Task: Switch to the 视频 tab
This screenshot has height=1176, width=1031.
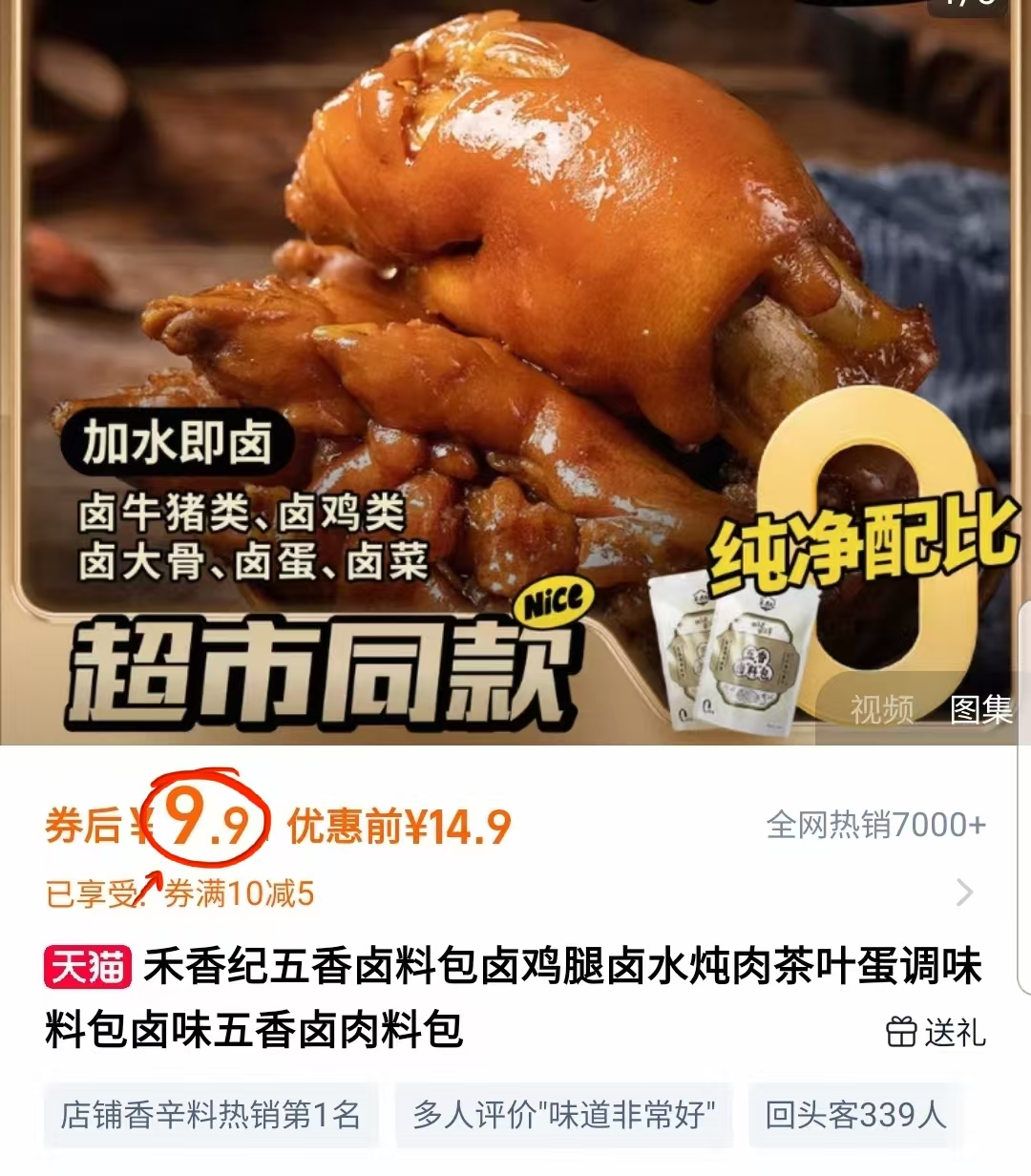Action: pyautogui.click(x=882, y=706)
